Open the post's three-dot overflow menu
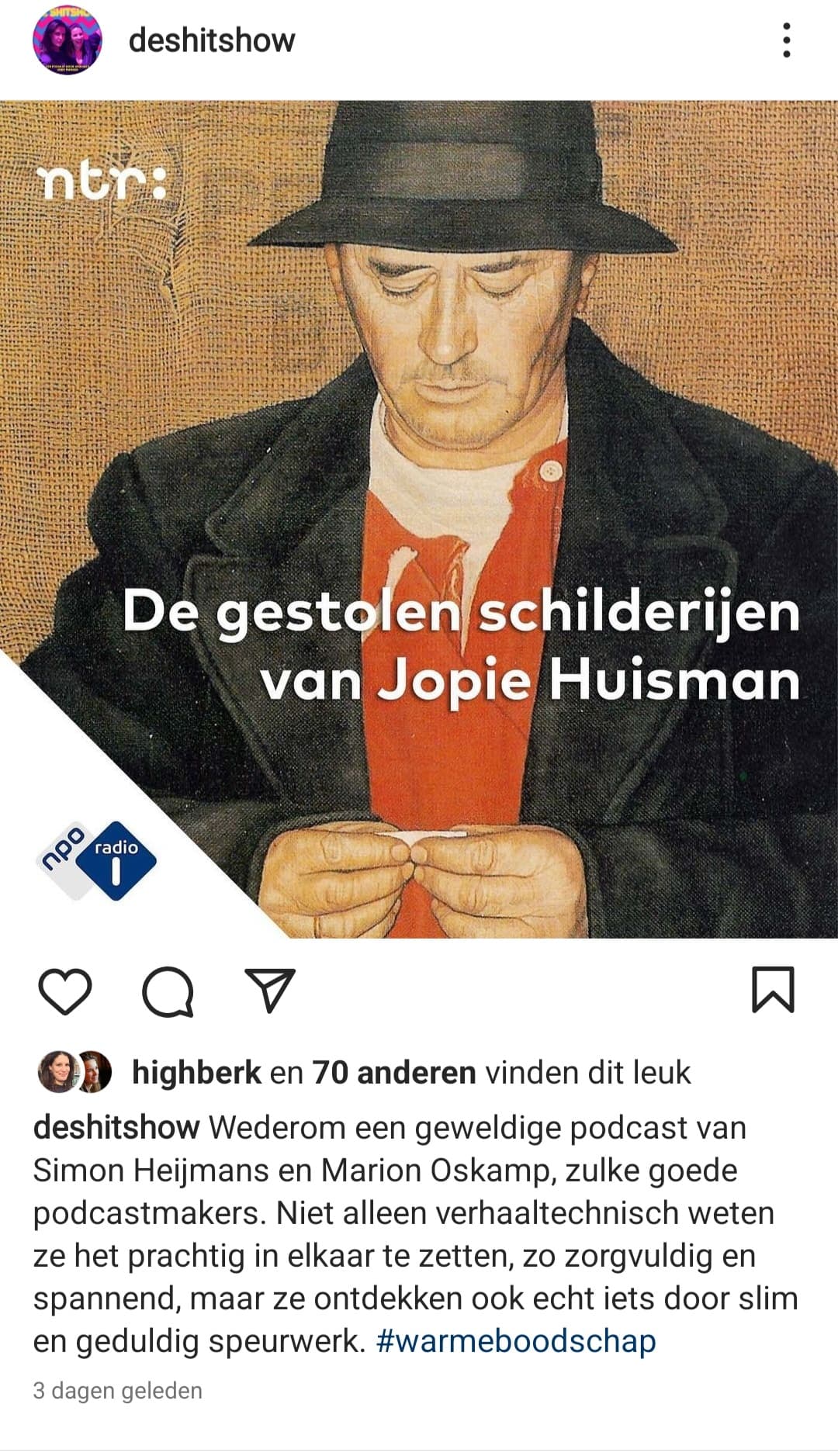The height and width of the screenshot is (1456, 838). pyautogui.click(x=787, y=40)
